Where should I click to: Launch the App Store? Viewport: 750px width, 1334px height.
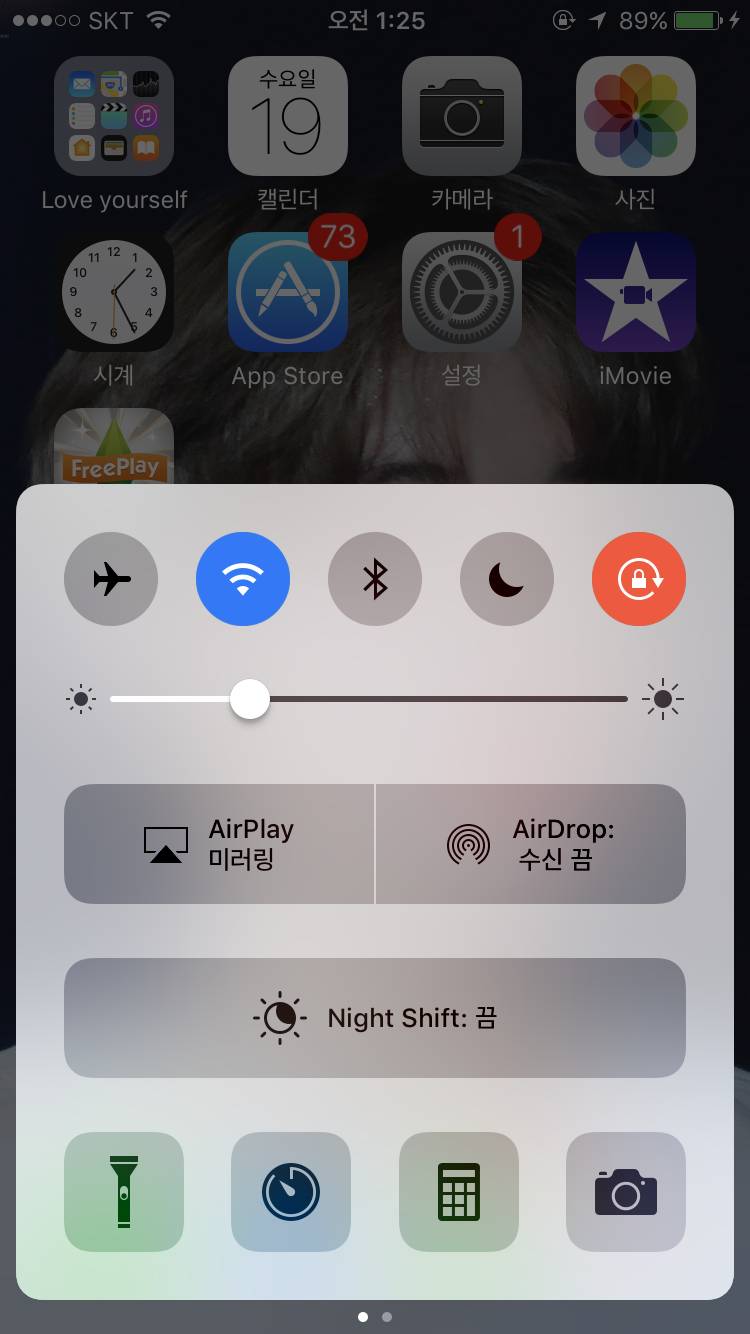point(287,292)
